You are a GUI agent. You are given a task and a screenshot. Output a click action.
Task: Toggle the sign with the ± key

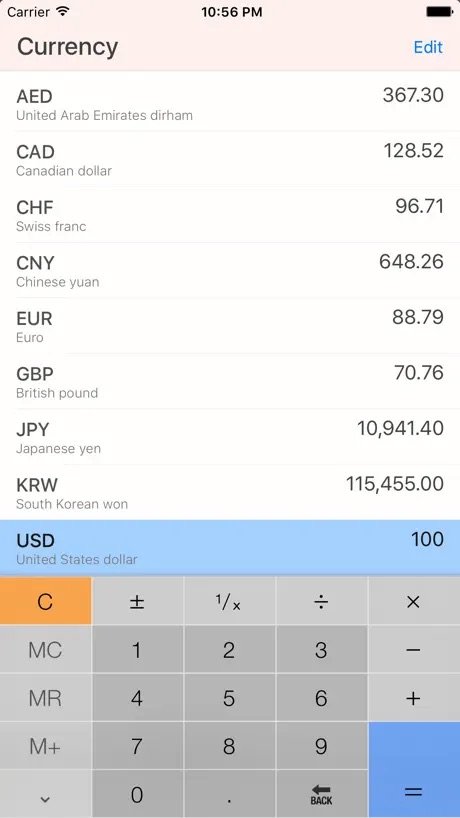click(x=137, y=602)
